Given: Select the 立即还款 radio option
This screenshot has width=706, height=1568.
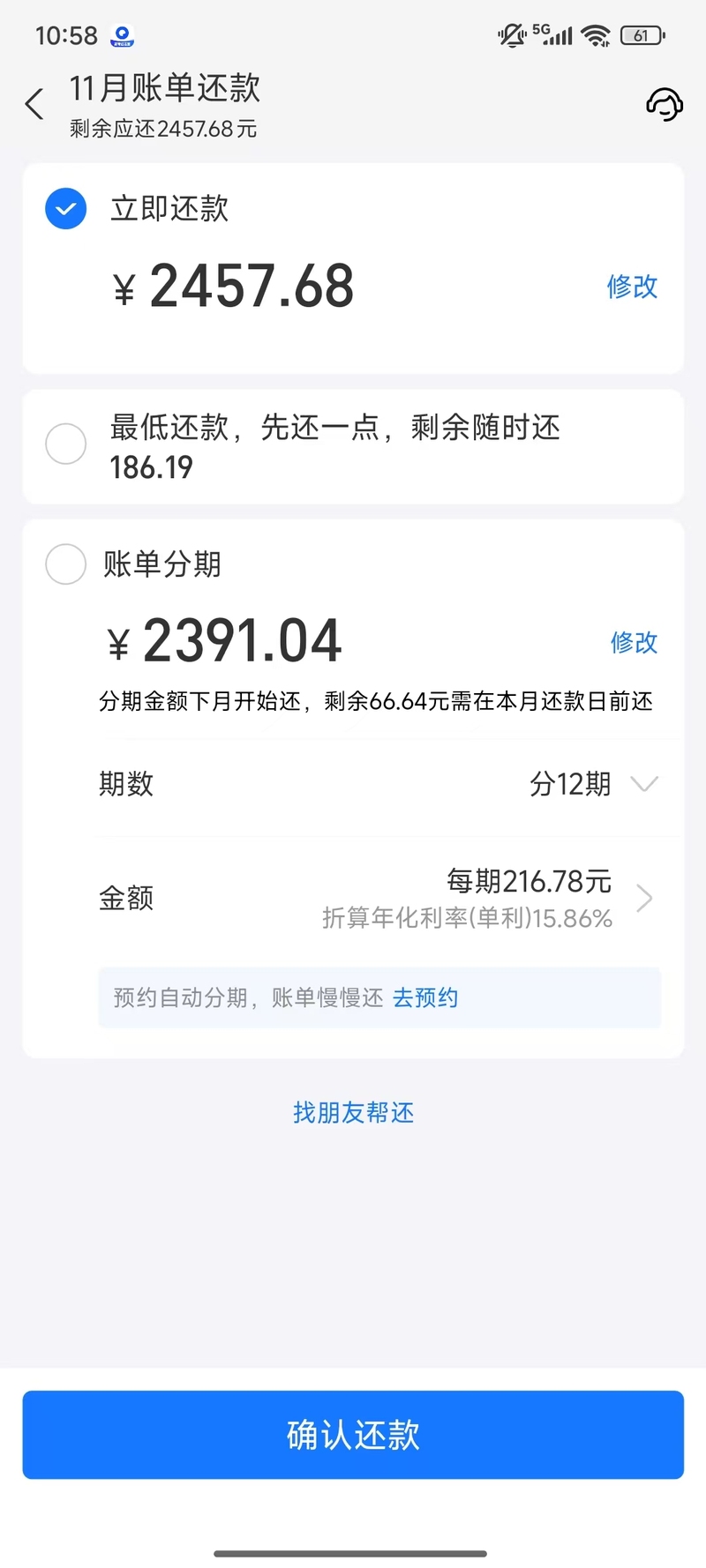Looking at the screenshot, I should (66, 209).
